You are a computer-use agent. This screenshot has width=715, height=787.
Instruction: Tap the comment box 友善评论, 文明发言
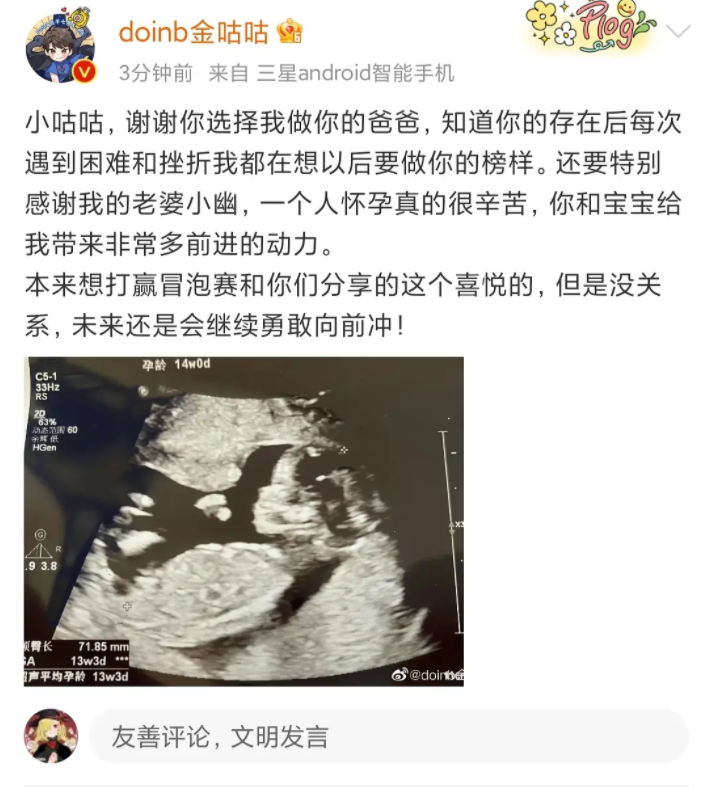coord(388,738)
